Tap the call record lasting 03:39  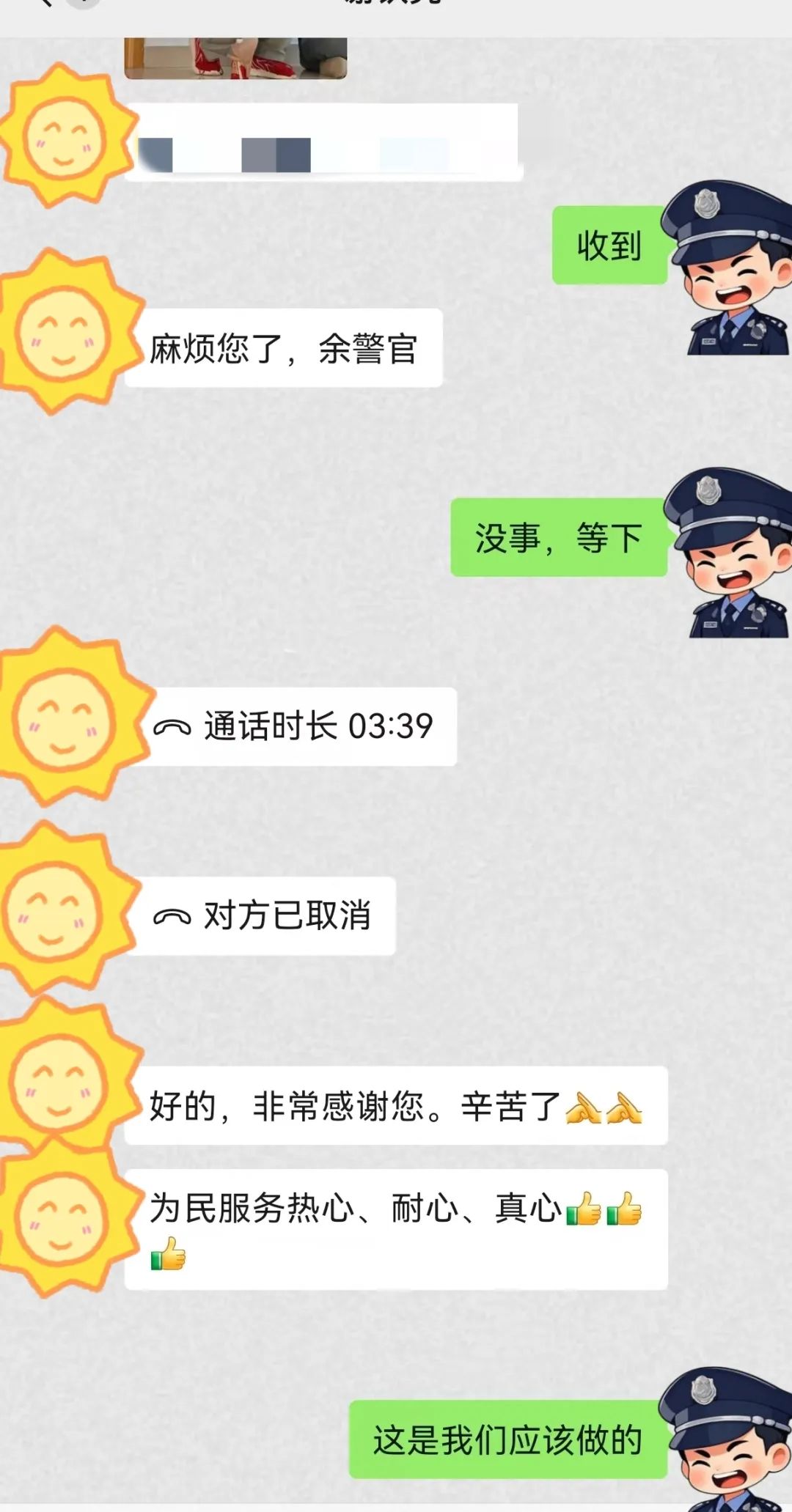pyautogui.click(x=293, y=726)
